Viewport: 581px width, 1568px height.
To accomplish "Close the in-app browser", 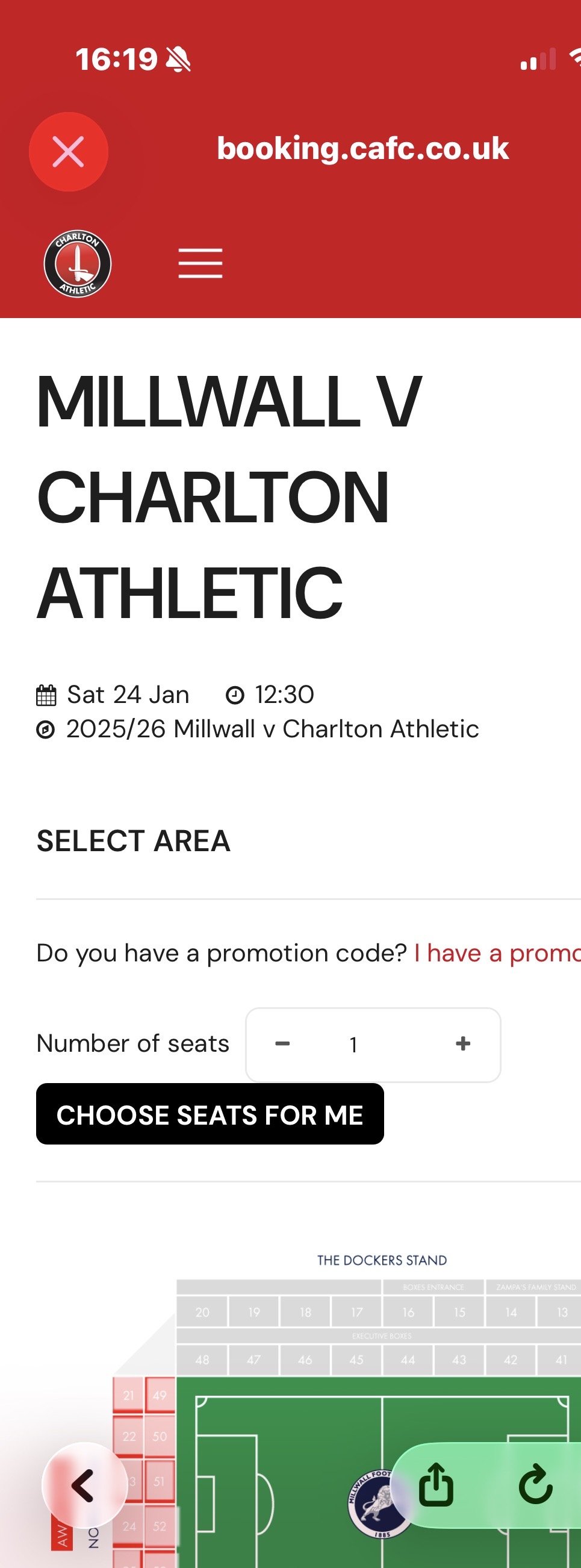I will 68,152.
